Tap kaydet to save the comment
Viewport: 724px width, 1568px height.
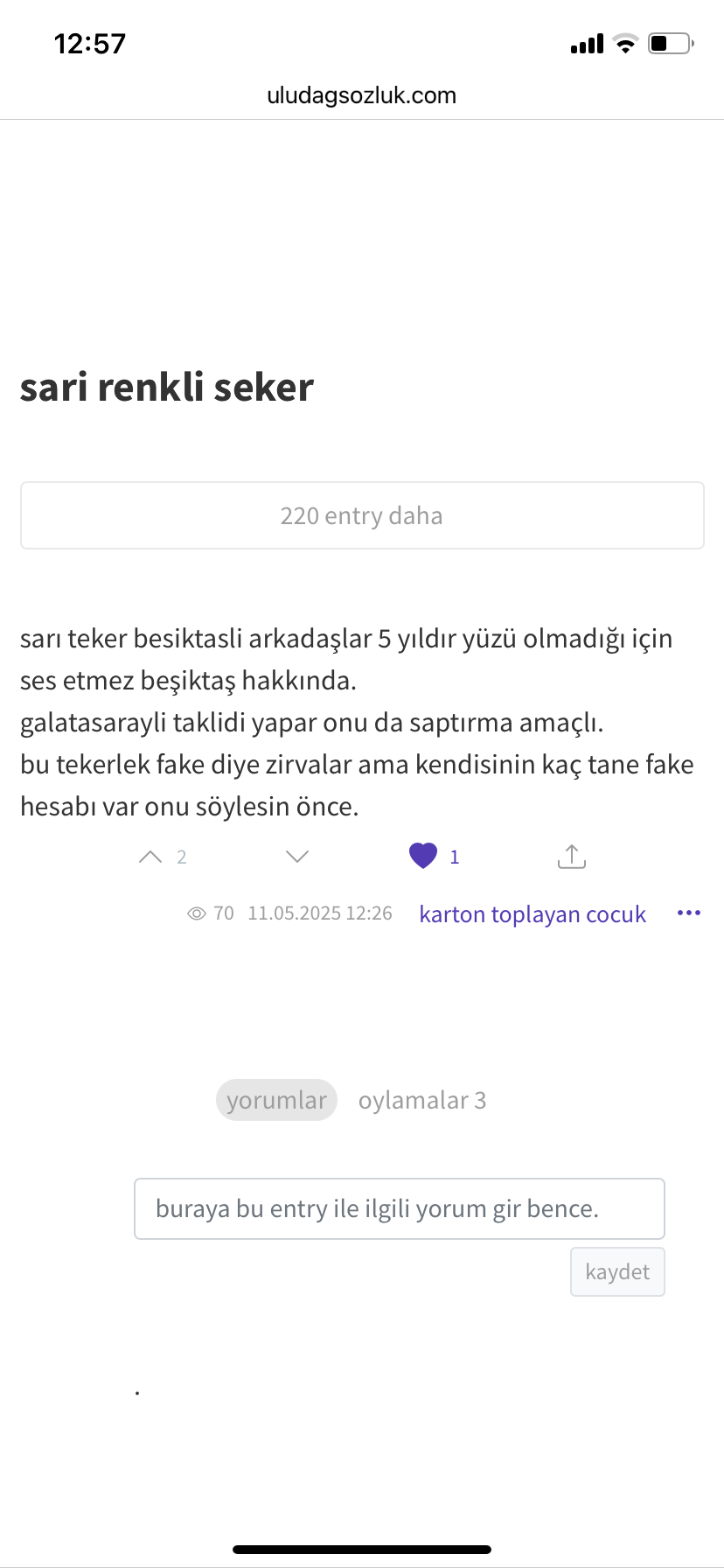[x=617, y=1271]
